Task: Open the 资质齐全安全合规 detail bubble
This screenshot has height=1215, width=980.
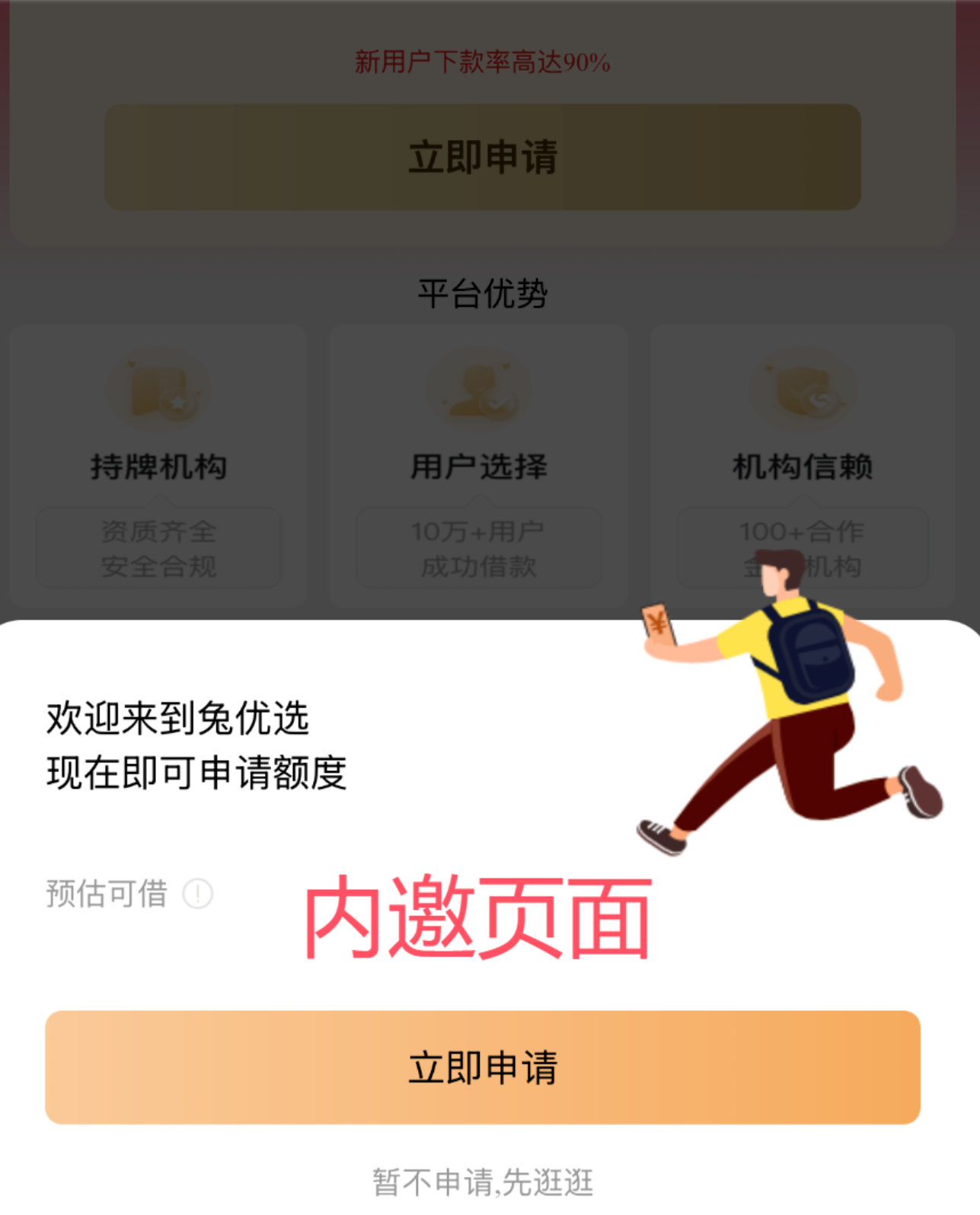Action: (158, 548)
